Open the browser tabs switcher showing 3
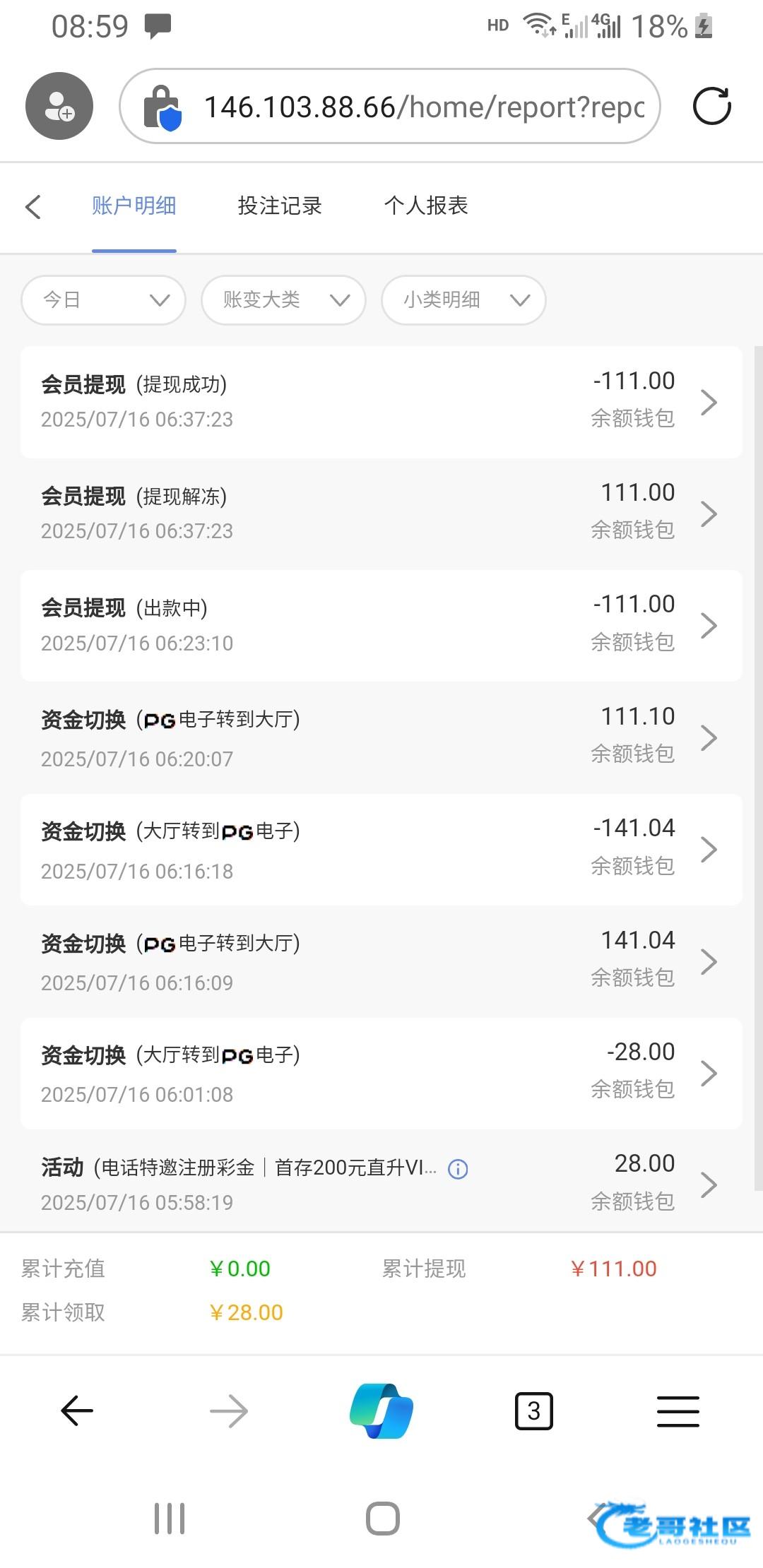 pyautogui.click(x=534, y=1411)
